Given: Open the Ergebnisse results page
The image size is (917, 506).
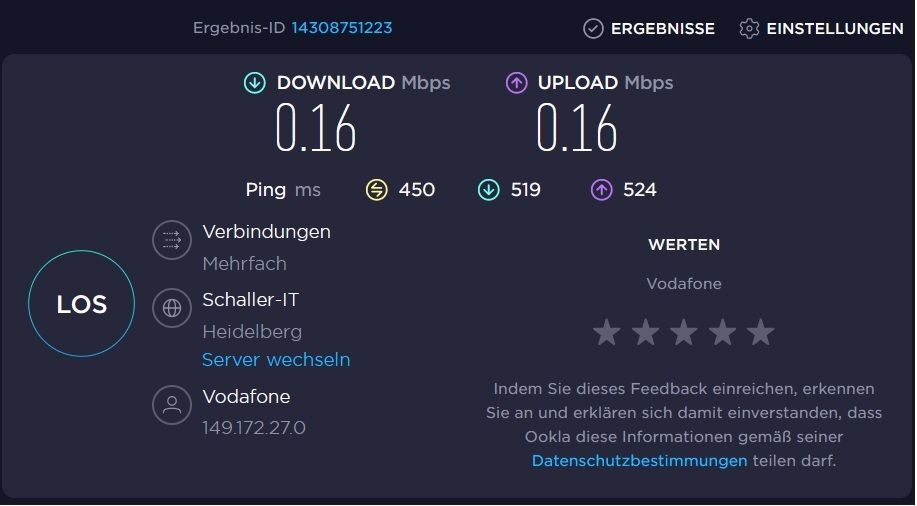Looking at the screenshot, I should point(650,29).
